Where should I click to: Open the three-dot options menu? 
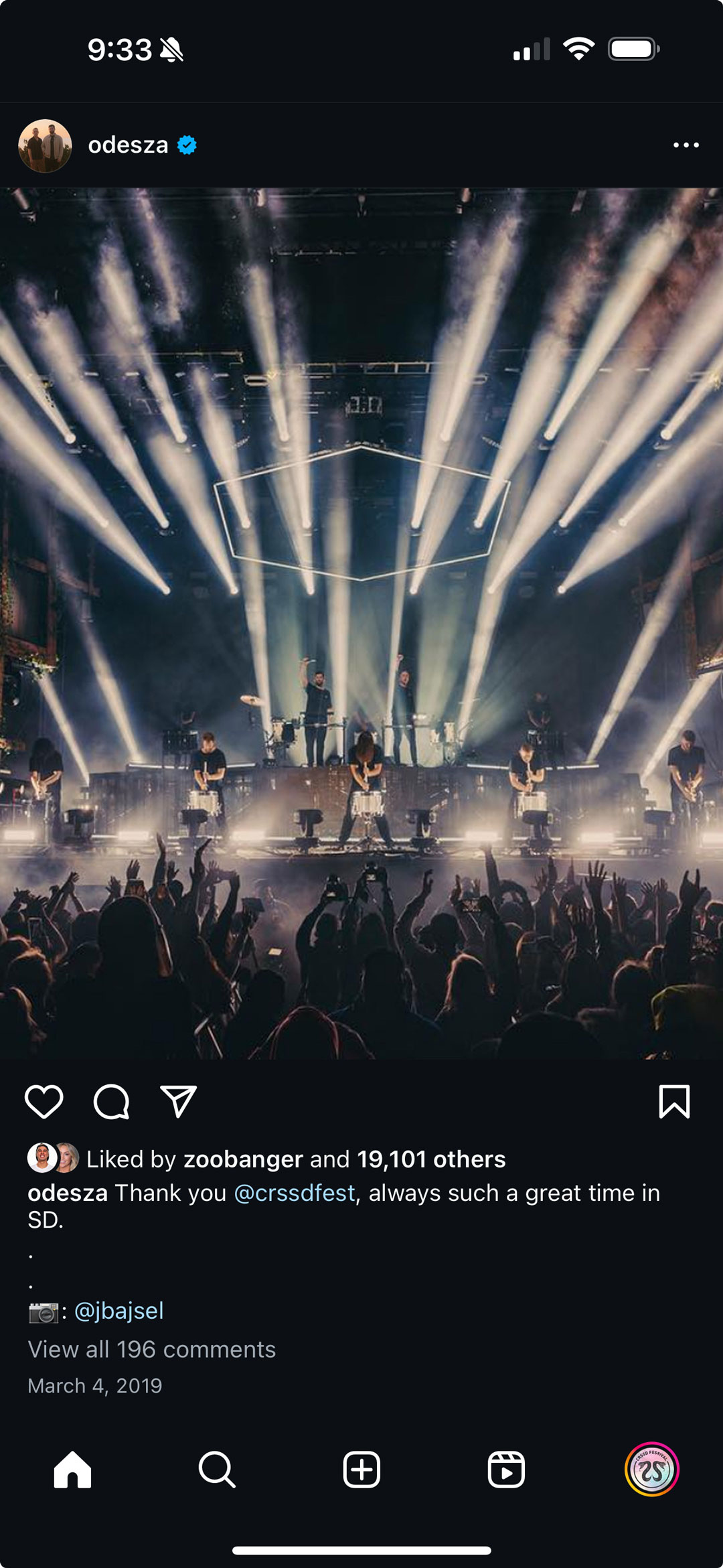[686, 145]
